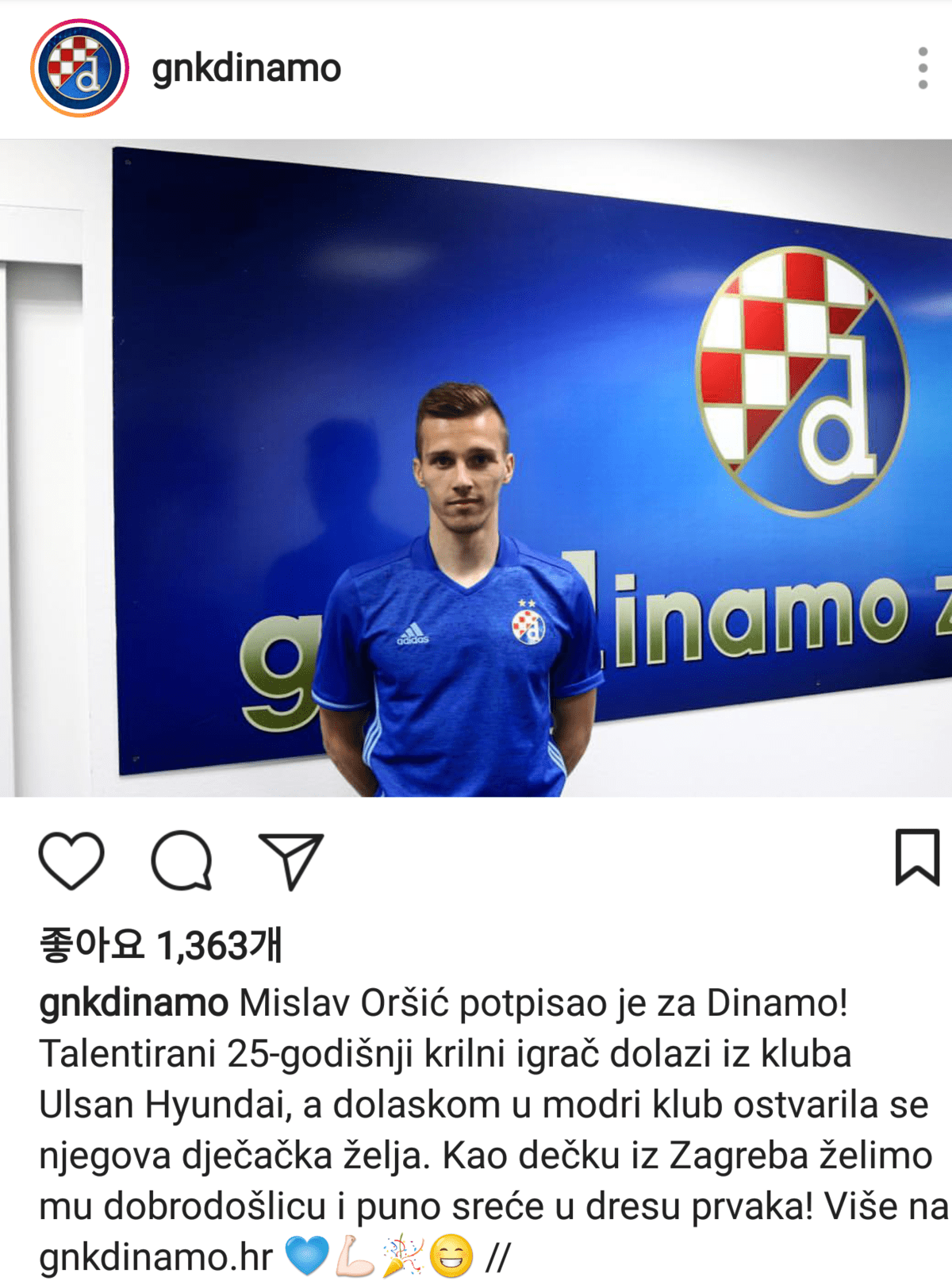Open the gnkdinamo username in the post header
The width and height of the screenshot is (952, 1281).
click(x=246, y=68)
